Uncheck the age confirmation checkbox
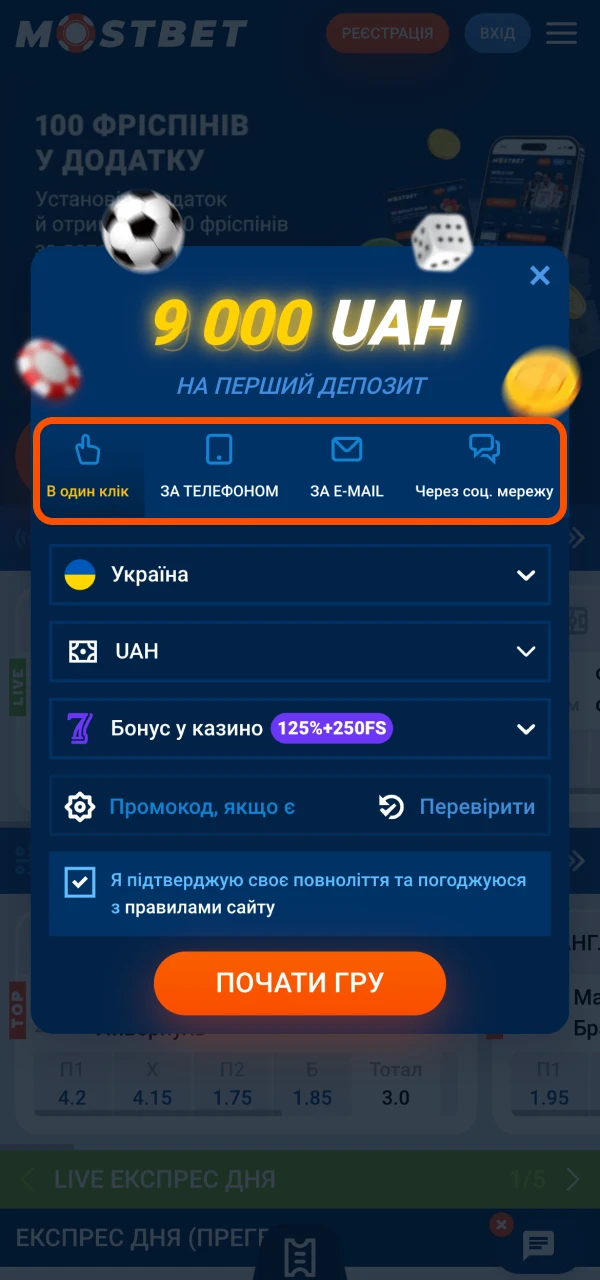Viewport: 600px width, 1280px height. pyautogui.click(x=80, y=882)
